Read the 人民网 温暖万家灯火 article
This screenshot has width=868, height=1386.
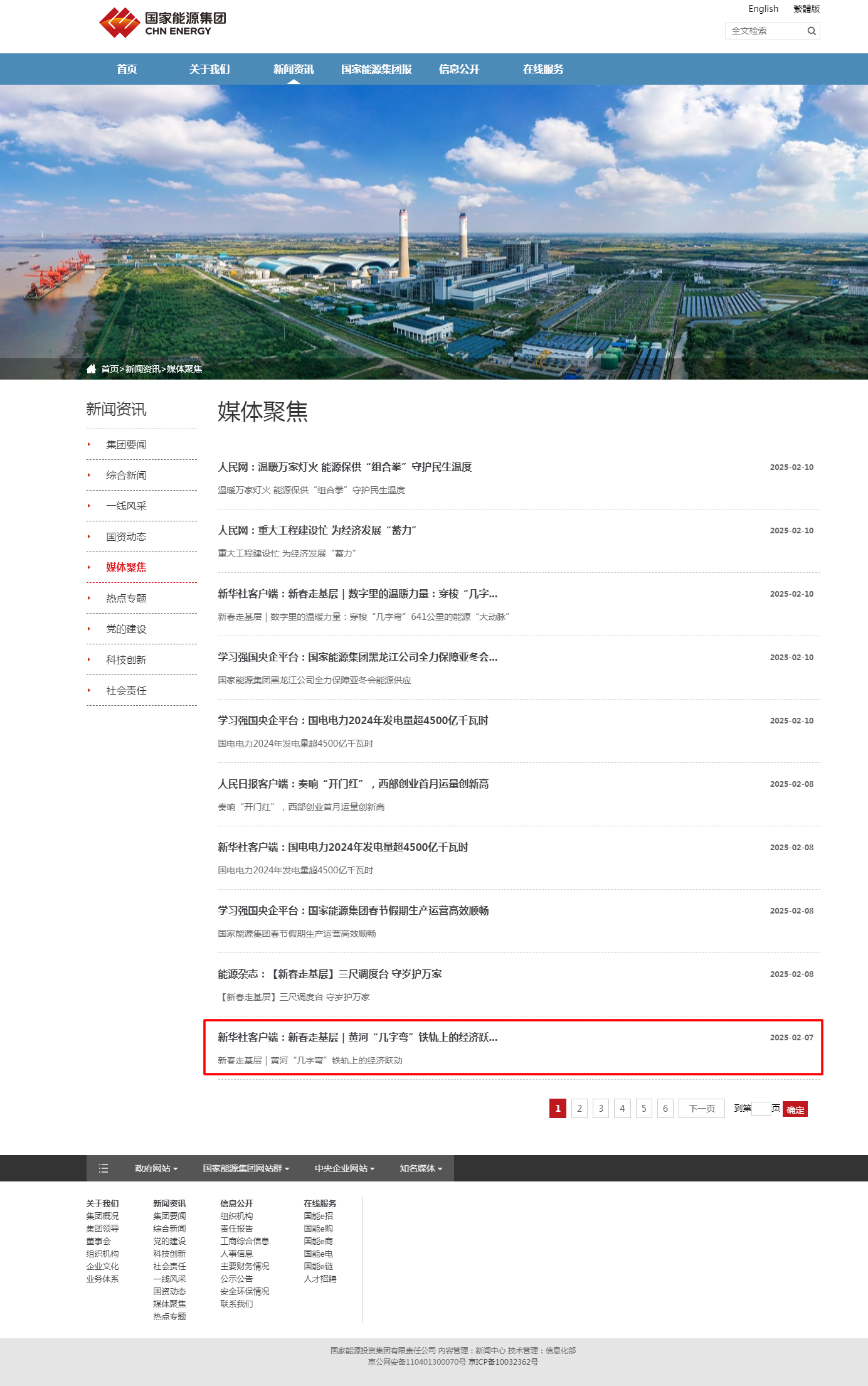[x=344, y=467]
